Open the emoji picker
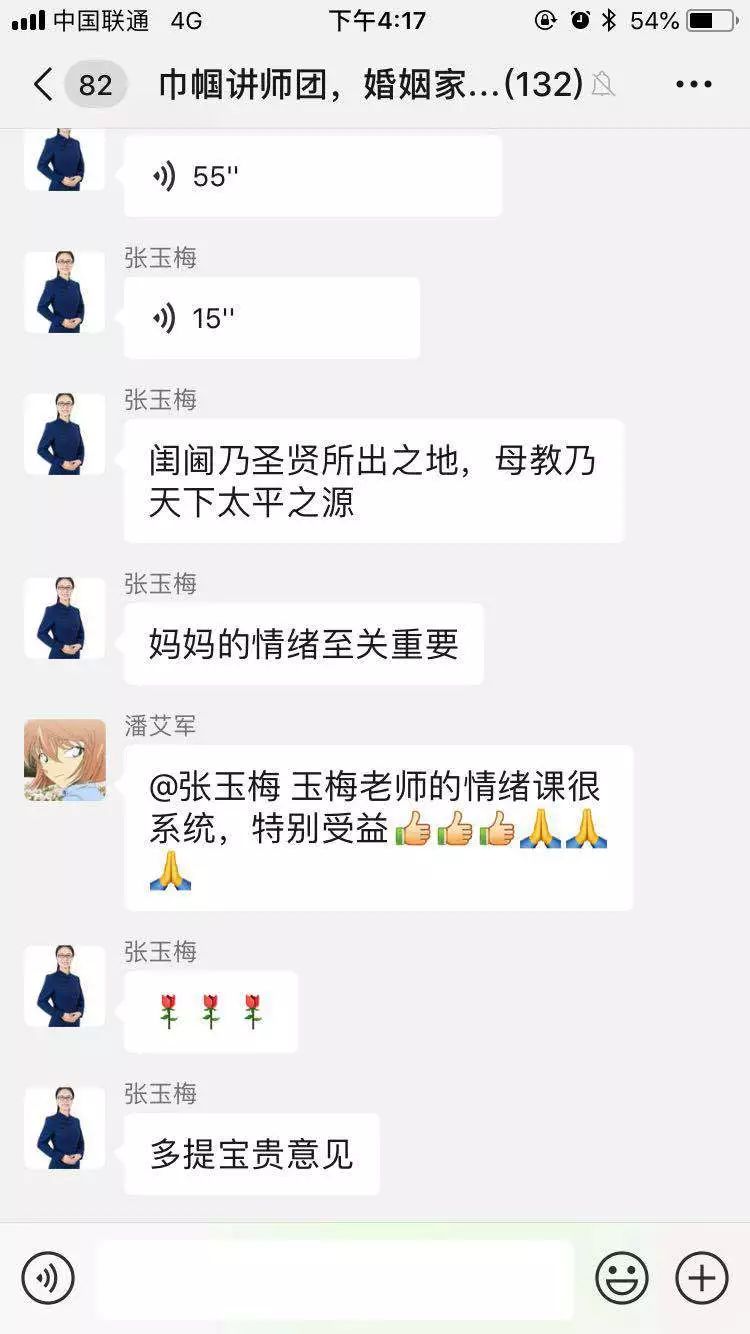 pos(622,1277)
